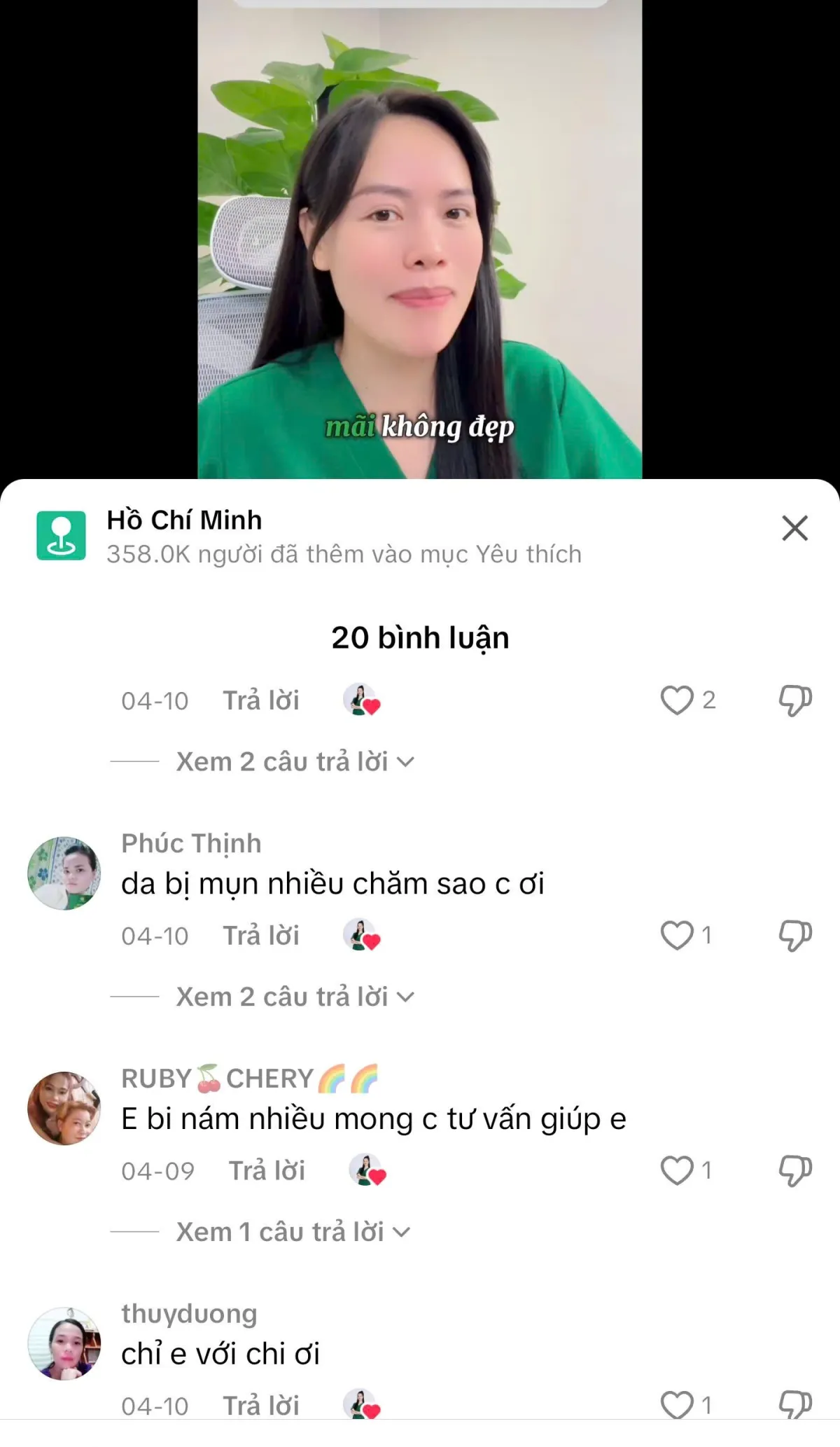Dislike Phúc Thịnh's comment
Screen dimensions: 840x1447
coord(795,935)
